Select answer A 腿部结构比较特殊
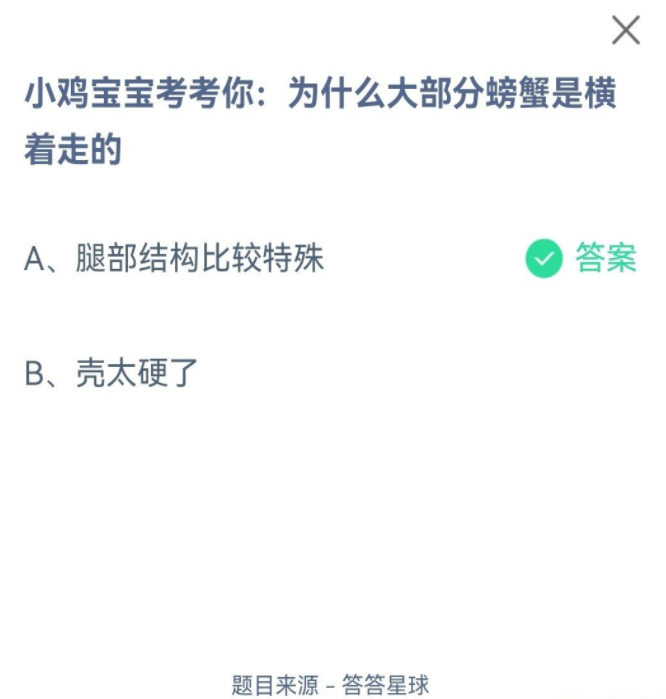 [175, 259]
